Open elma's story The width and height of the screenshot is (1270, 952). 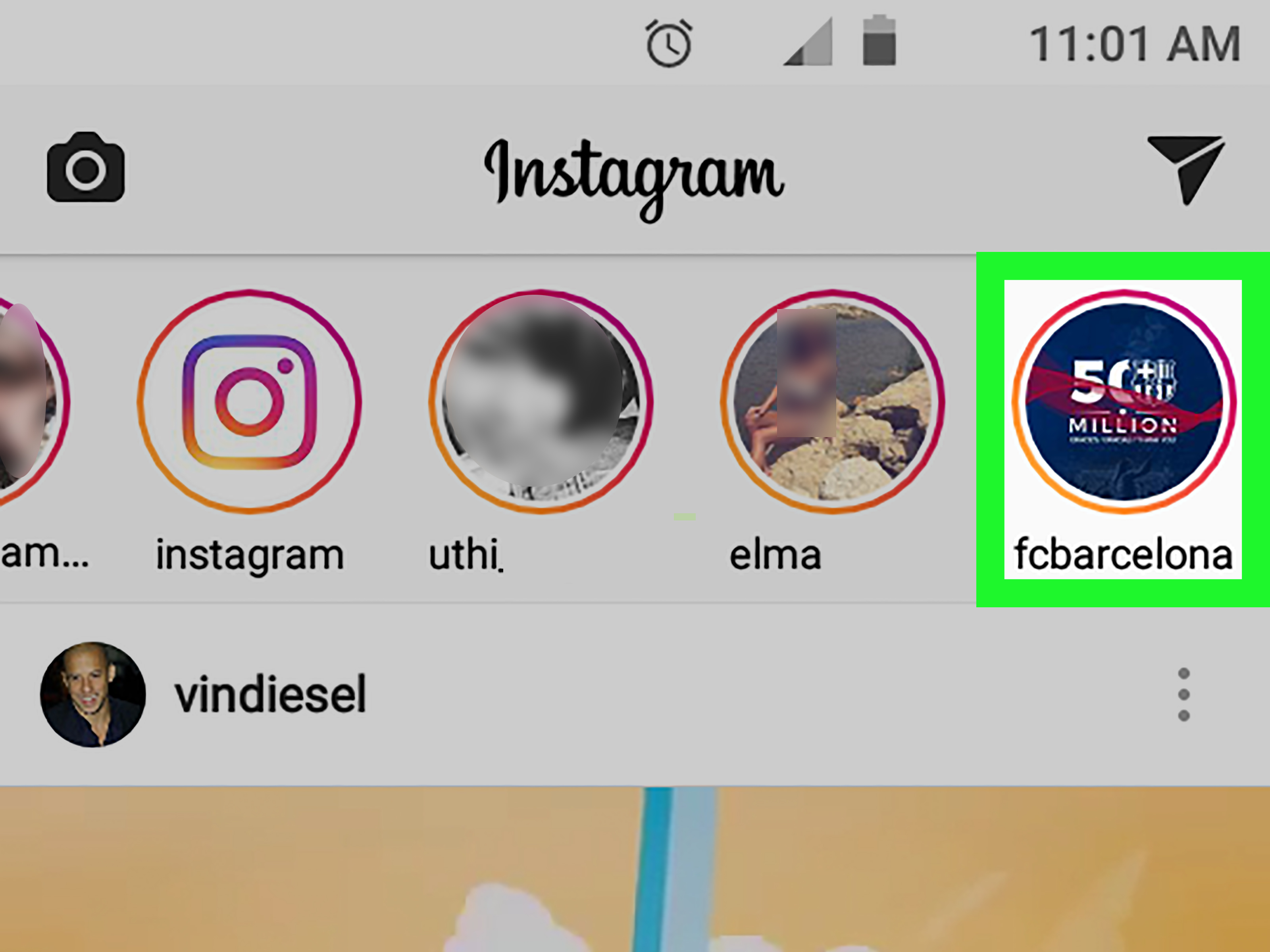(x=832, y=402)
